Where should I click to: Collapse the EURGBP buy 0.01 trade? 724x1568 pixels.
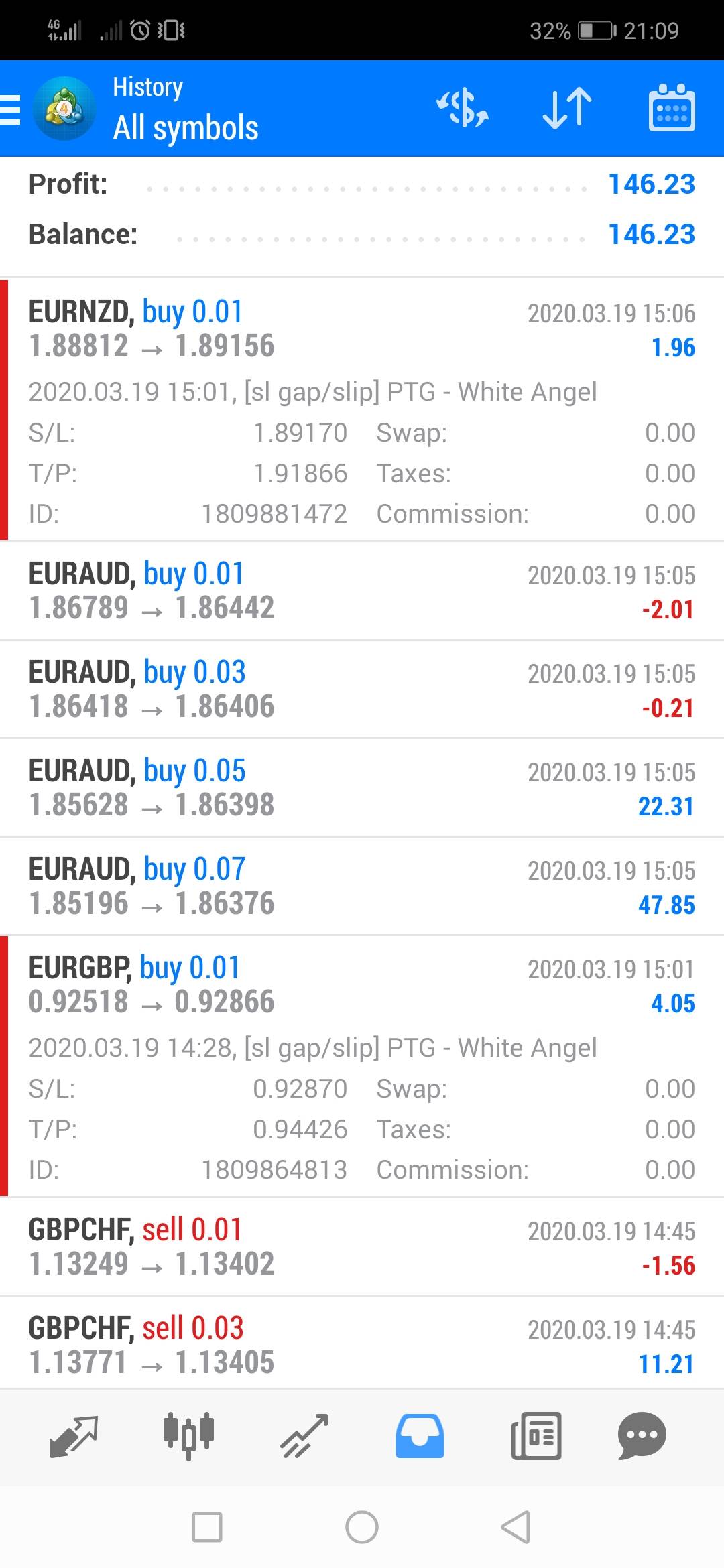362,985
